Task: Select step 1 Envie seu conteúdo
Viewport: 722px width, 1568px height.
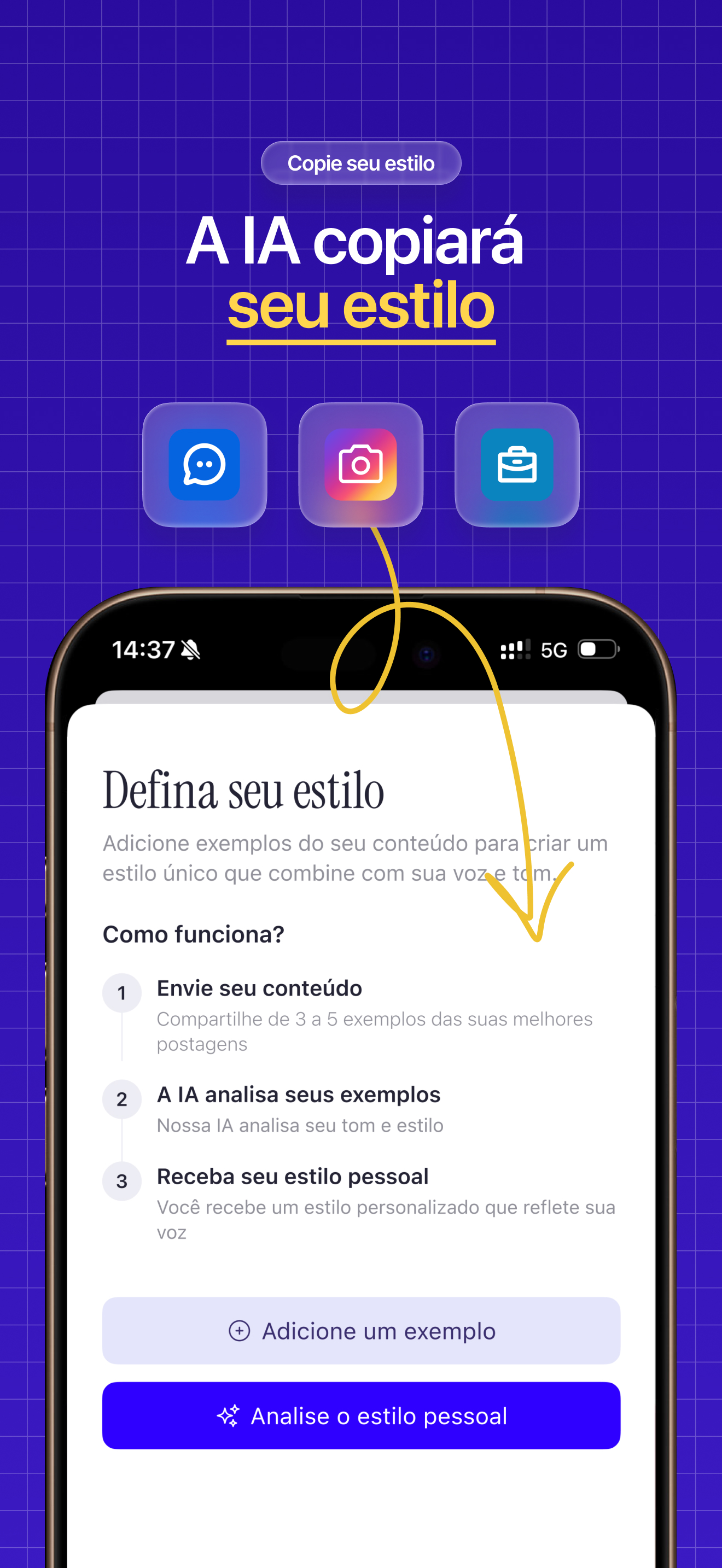Action: (259, 988)
